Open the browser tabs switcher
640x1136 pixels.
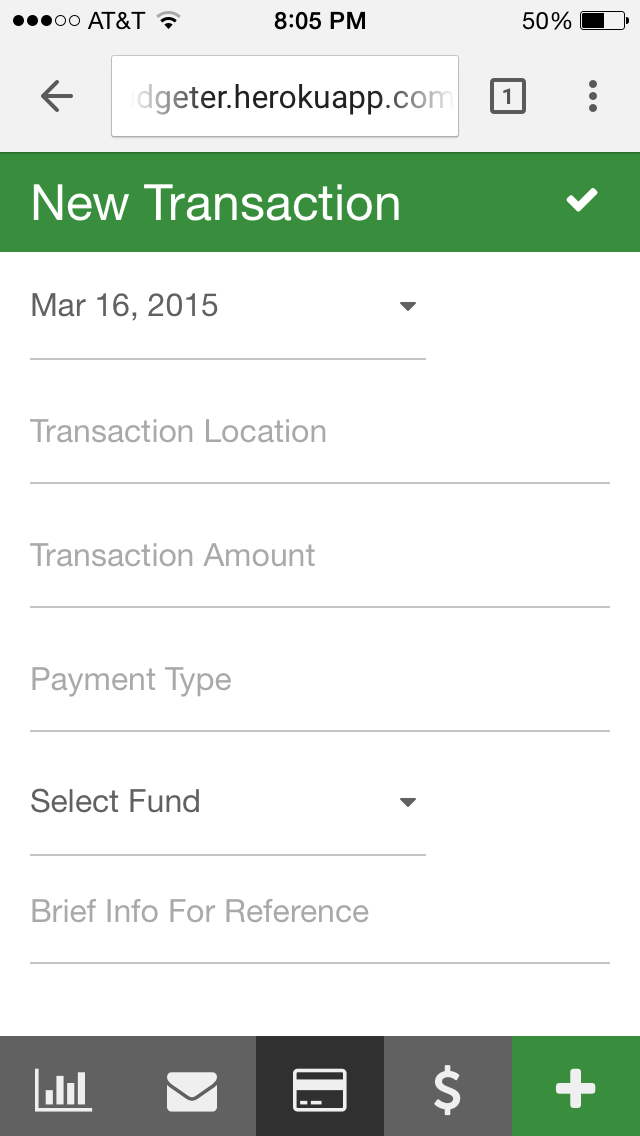coord(507,96)
